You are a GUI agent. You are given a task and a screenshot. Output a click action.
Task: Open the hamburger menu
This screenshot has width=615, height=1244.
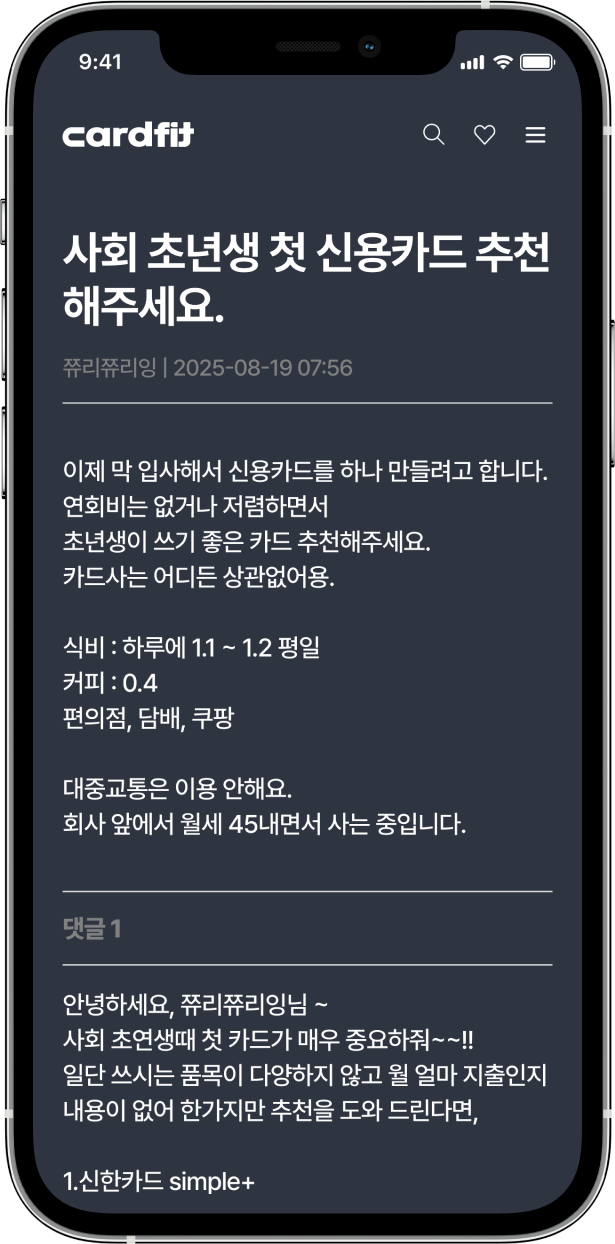click(536, 135)
